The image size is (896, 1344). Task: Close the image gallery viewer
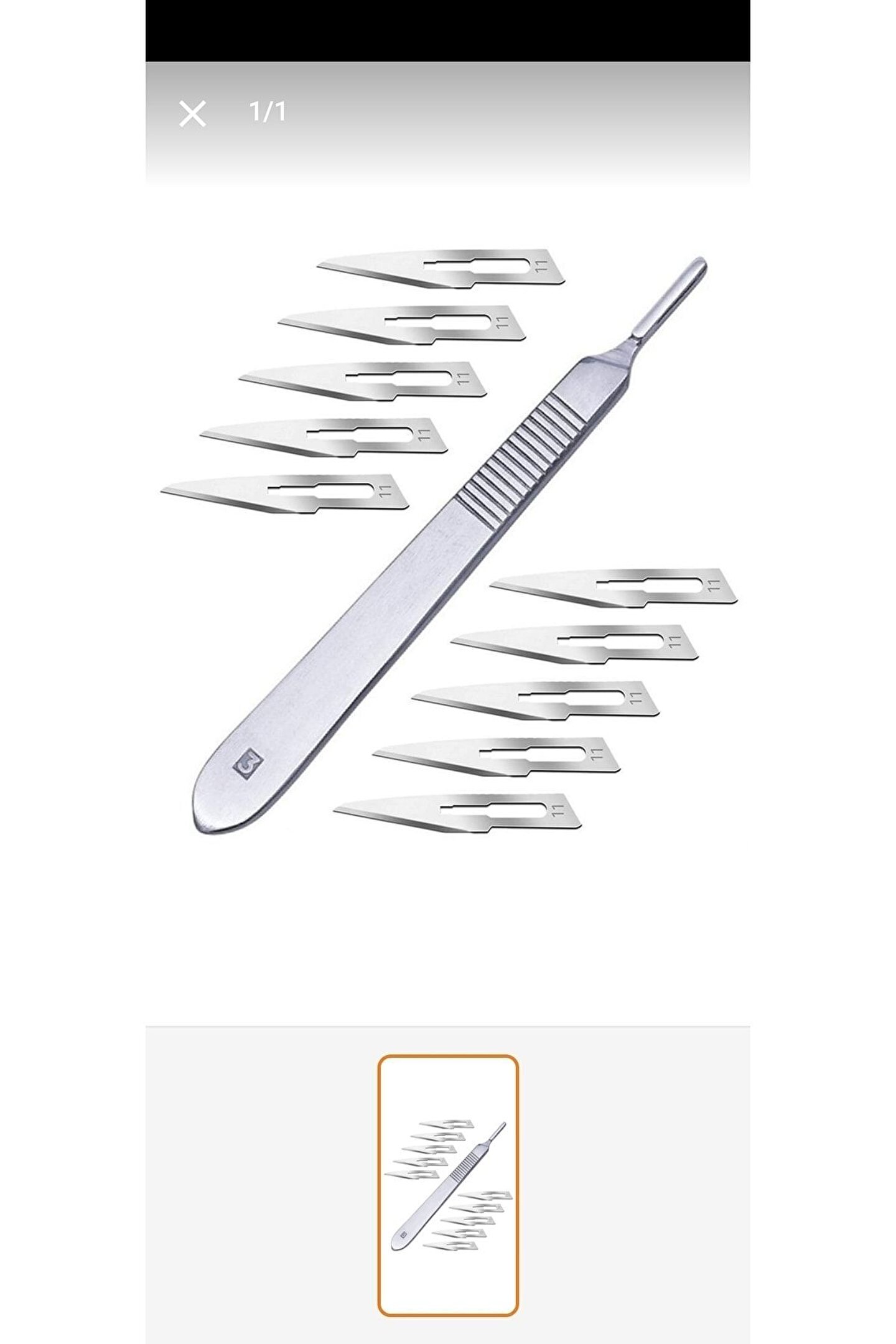192,114
